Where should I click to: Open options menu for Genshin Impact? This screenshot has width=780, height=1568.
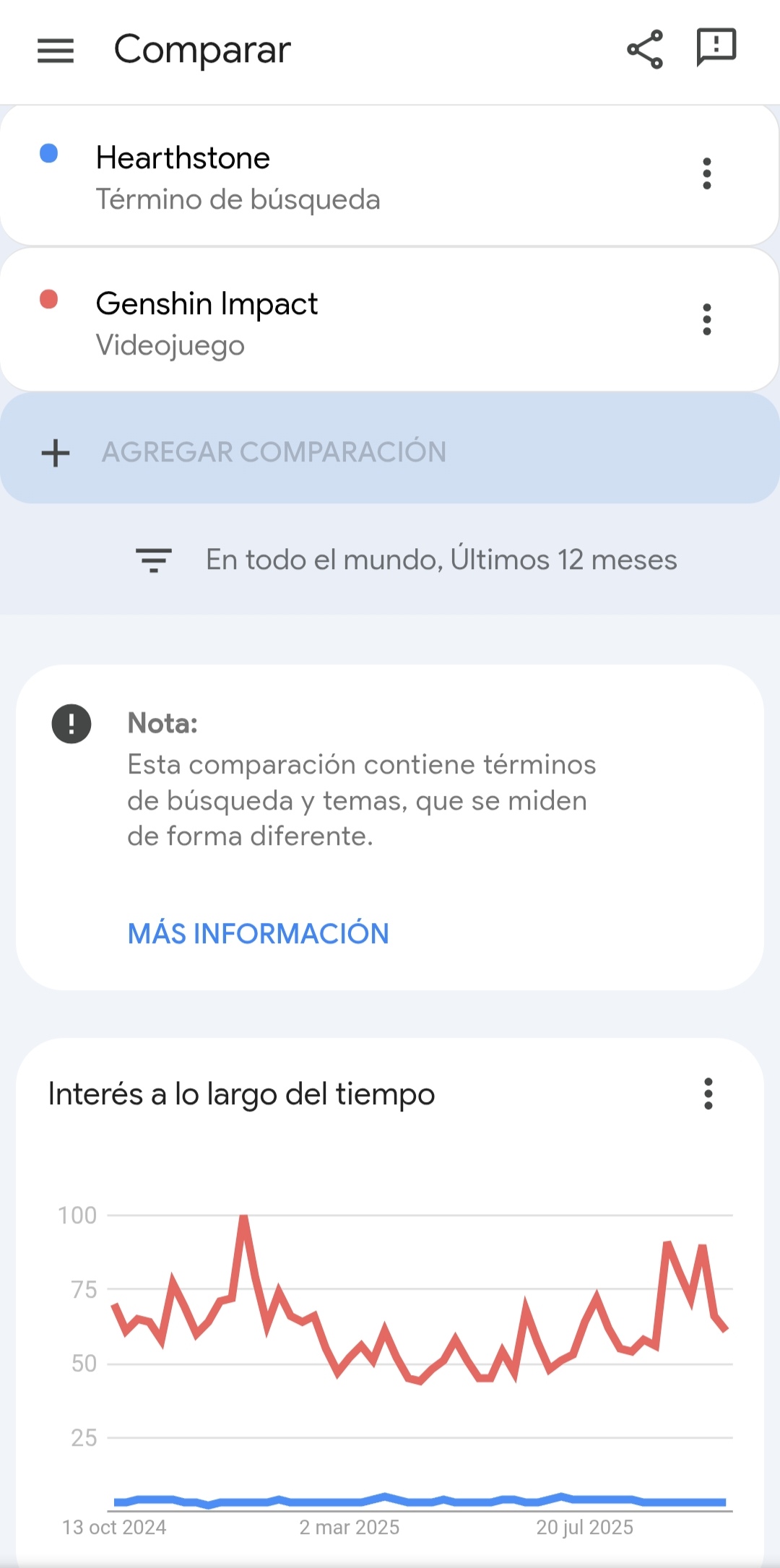coord(707,319)
